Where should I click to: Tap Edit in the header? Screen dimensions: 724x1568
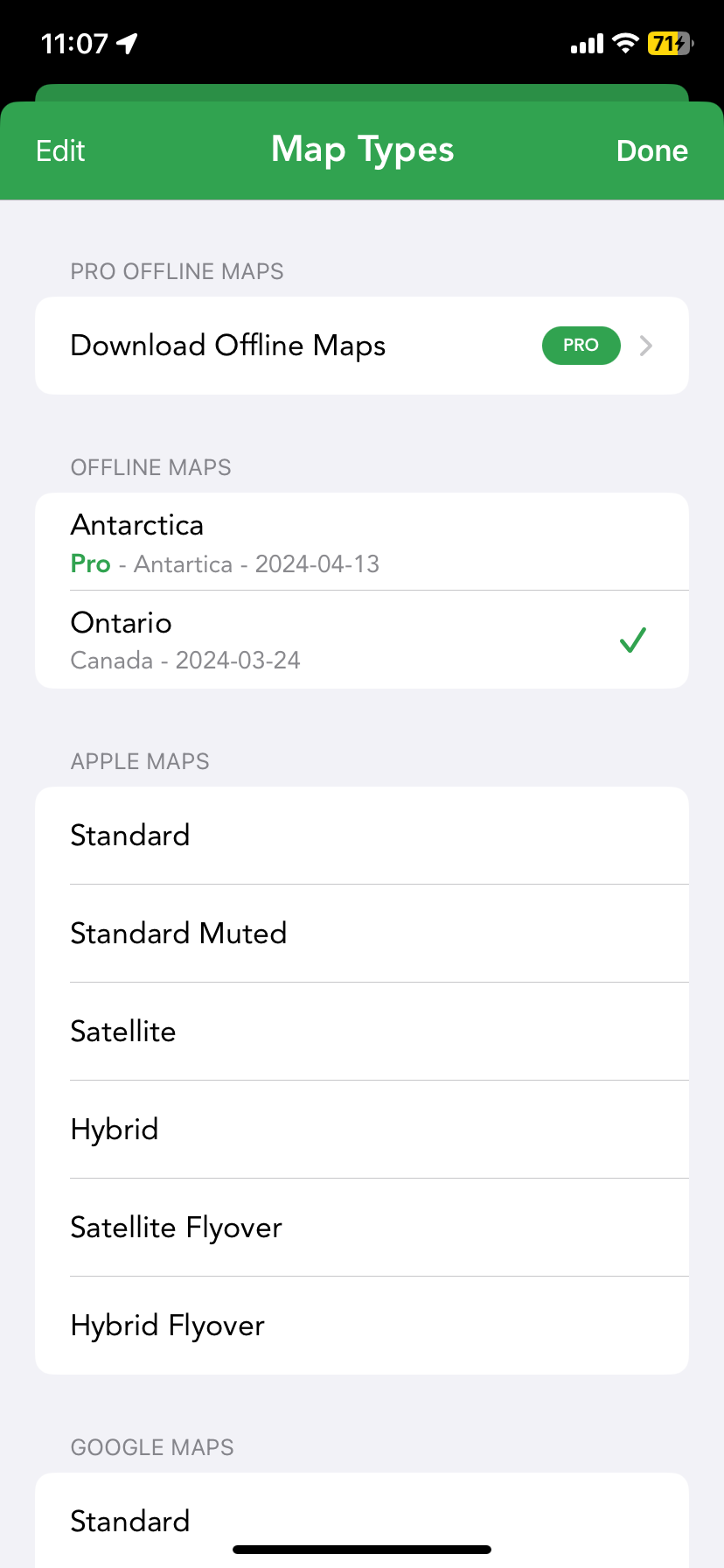60,150
